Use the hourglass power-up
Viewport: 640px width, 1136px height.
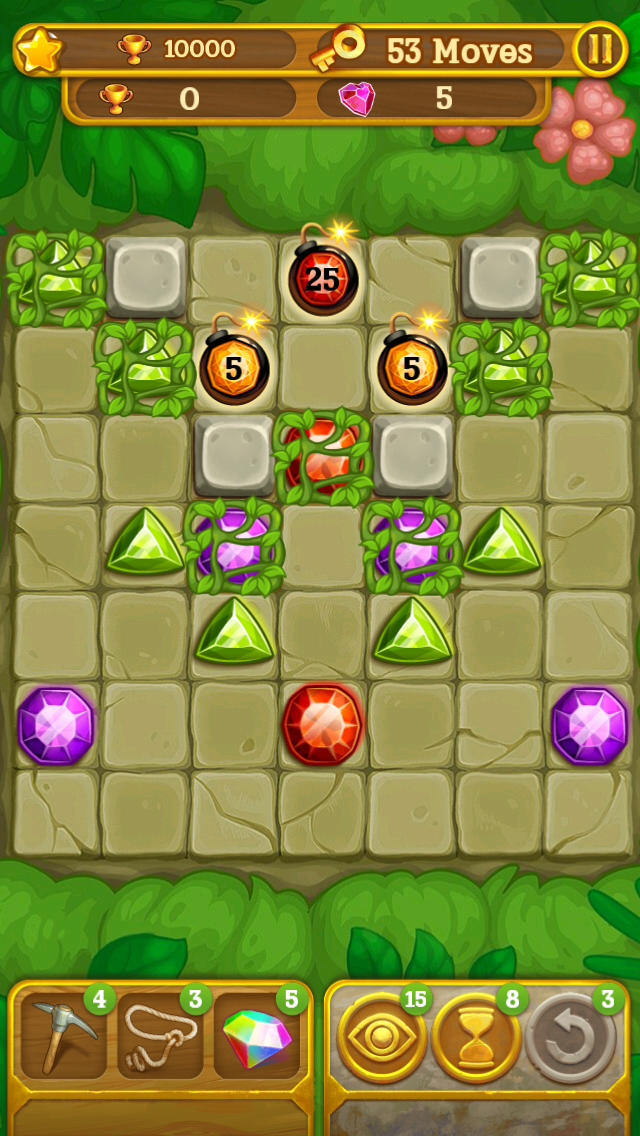[x=477, y=1037]
